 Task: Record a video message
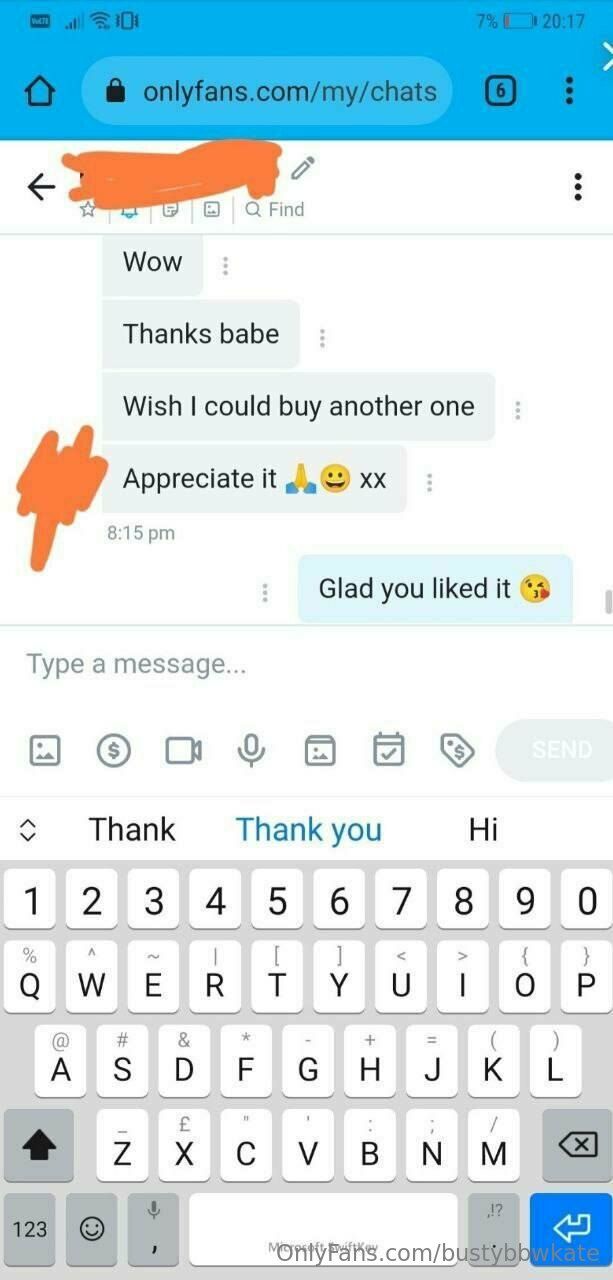[x=183, y=750]
